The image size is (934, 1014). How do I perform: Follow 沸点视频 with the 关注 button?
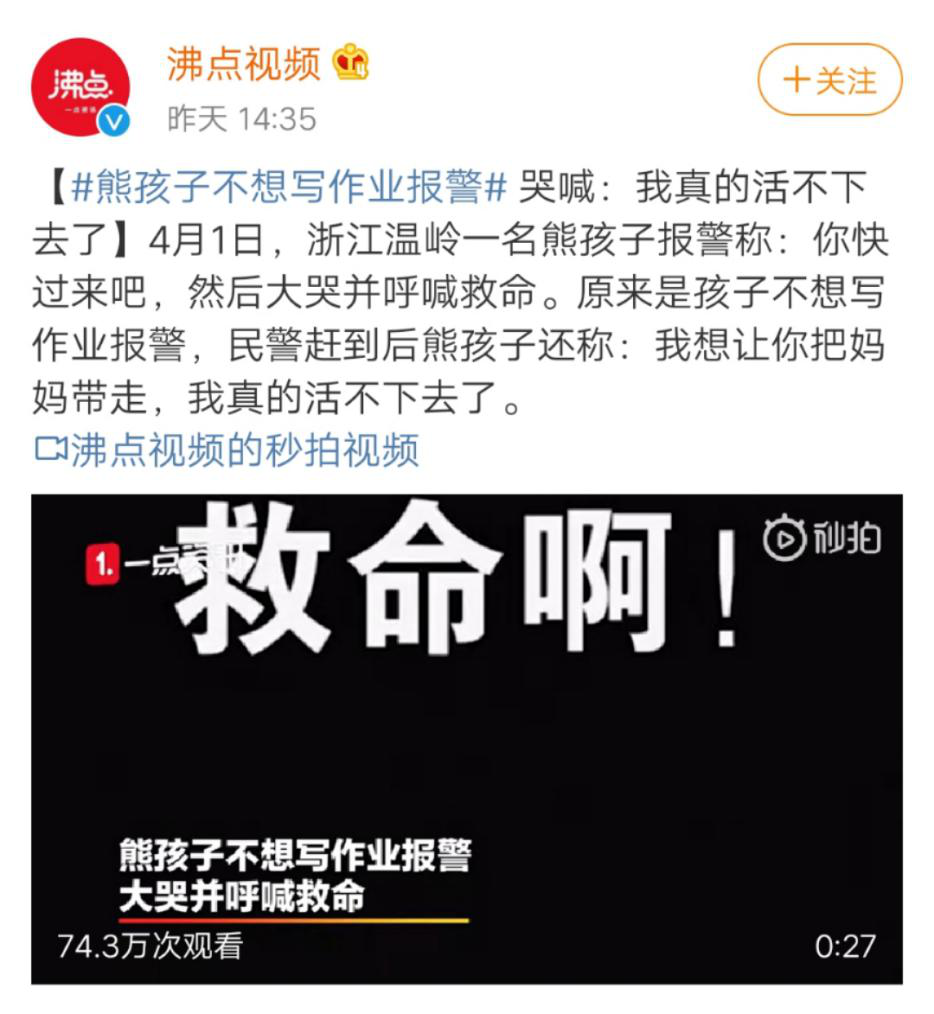coord(830,81)
